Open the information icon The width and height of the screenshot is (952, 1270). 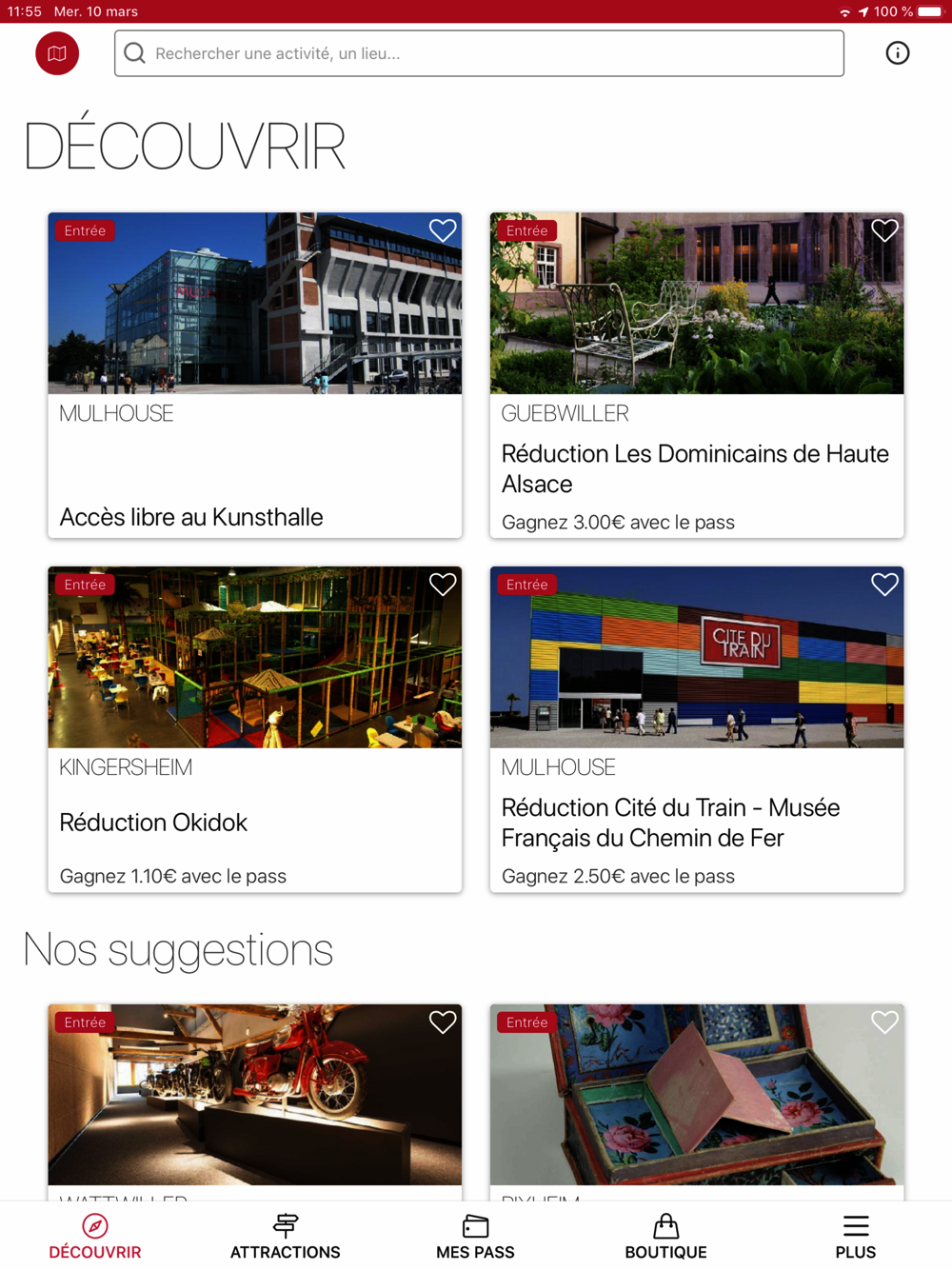[x=897, y=53]
